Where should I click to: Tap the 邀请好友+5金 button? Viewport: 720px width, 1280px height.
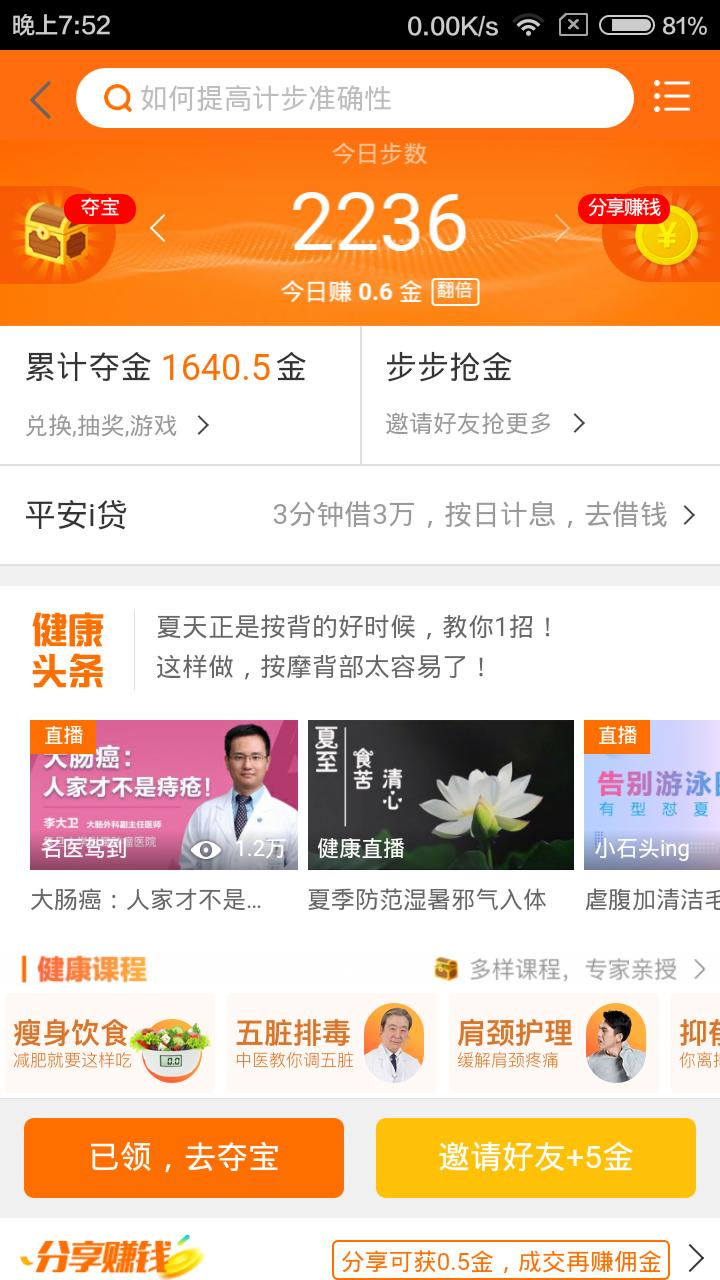click(536, 1157)
